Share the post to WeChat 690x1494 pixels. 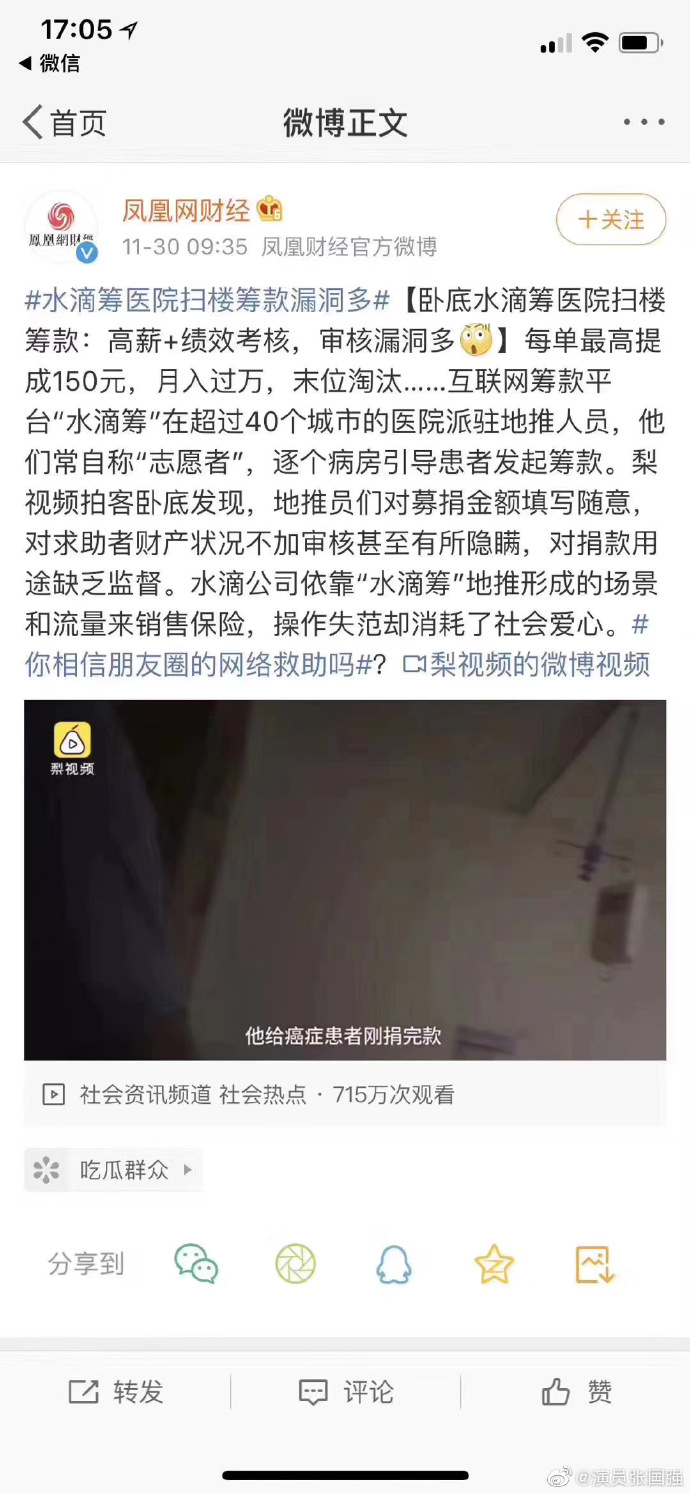pos(196,1264)
